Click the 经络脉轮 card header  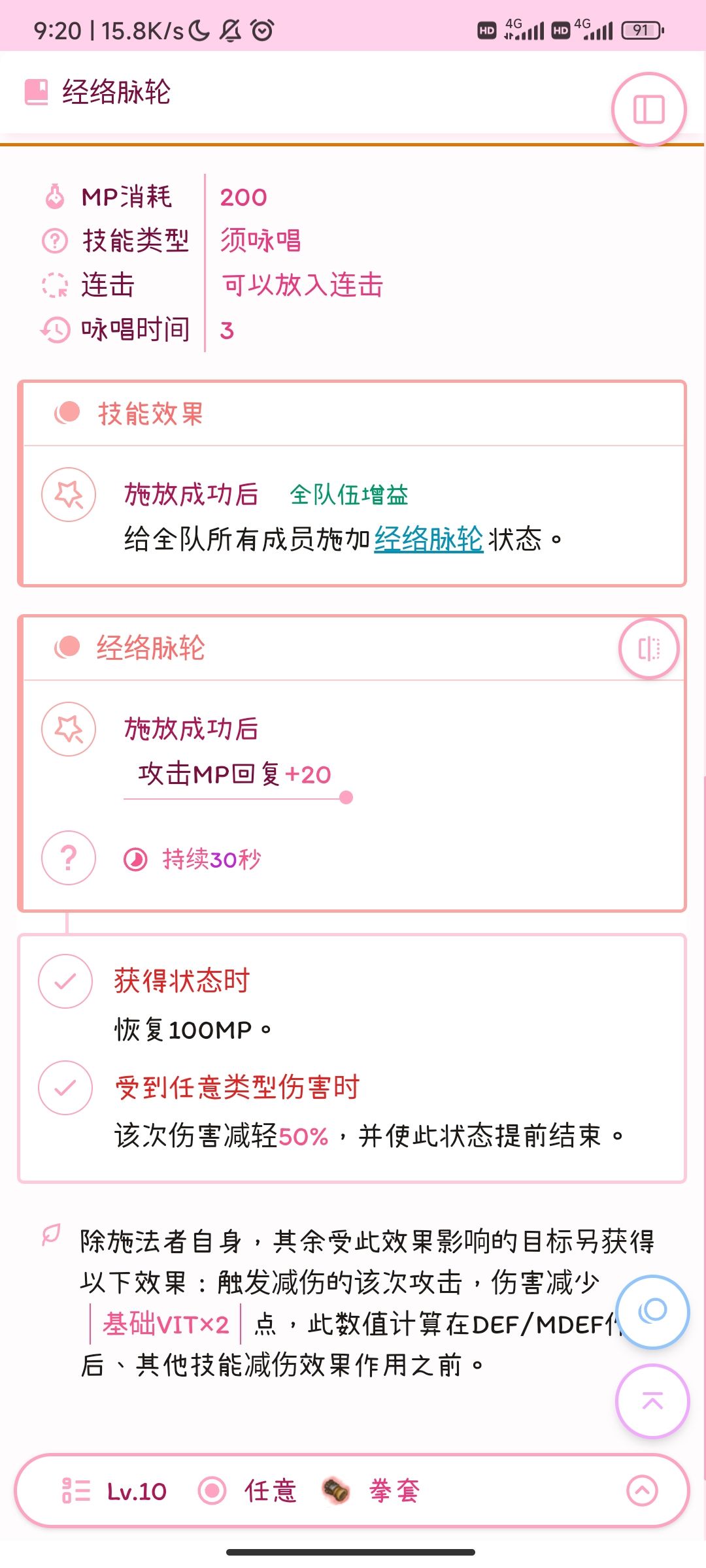tap(151, 648)
